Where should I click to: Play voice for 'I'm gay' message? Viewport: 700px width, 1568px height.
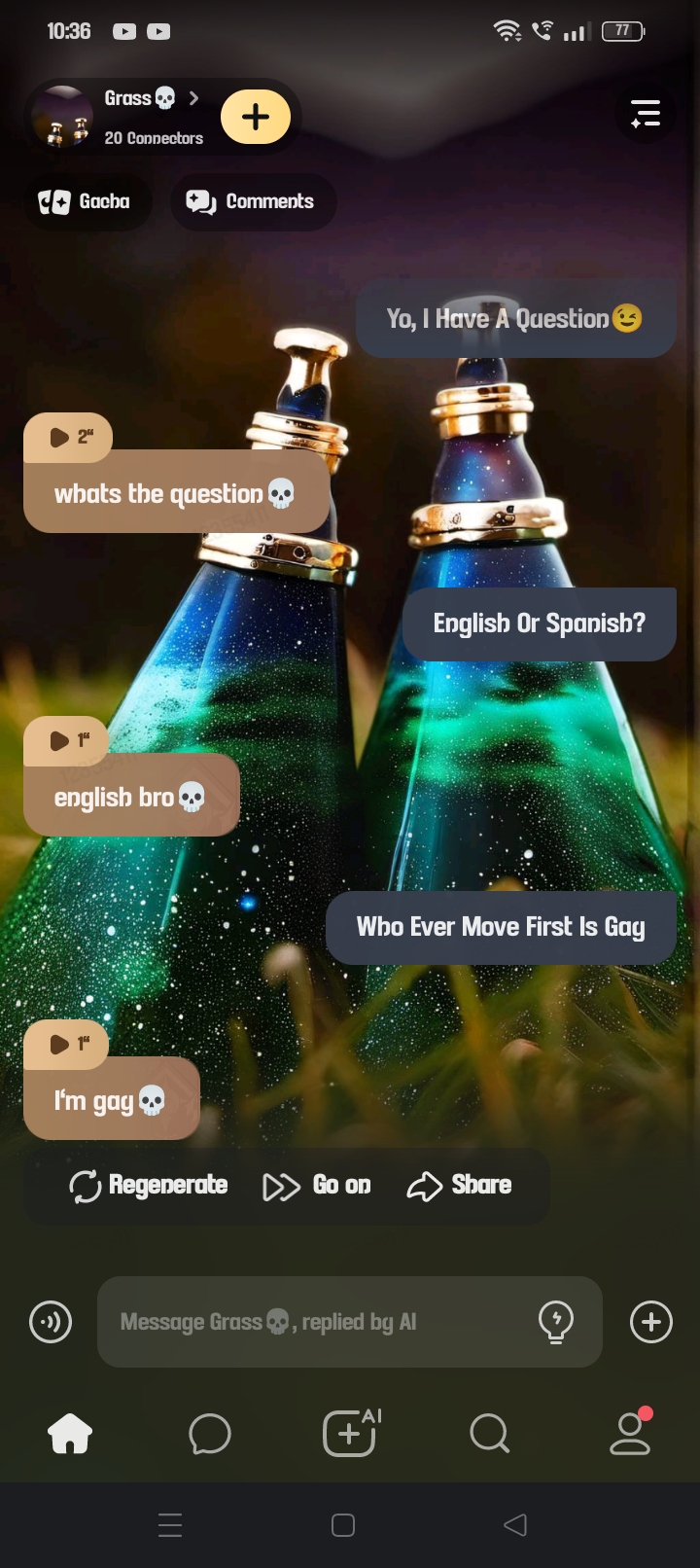click(66, 1044)
